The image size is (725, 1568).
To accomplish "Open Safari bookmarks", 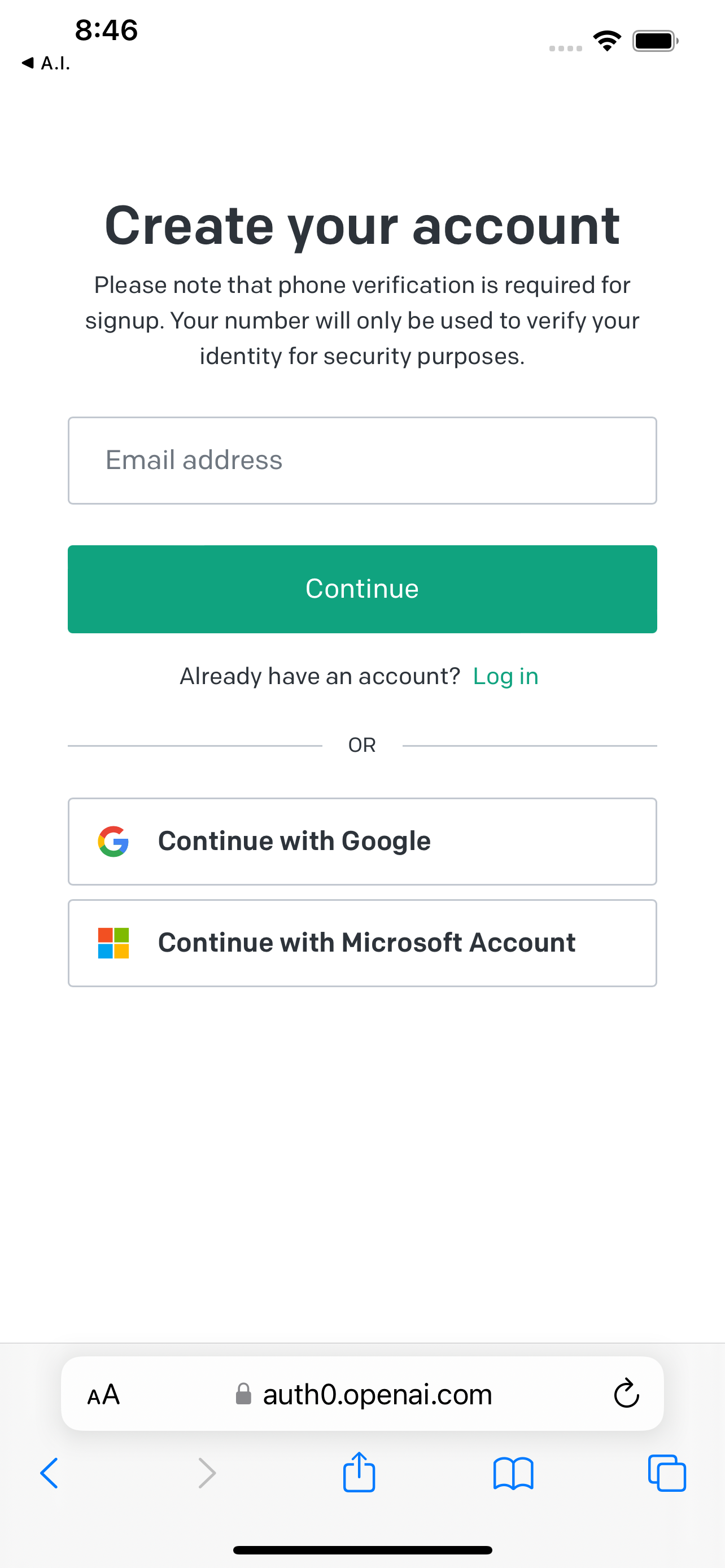I will click(x=513, y=1474).
